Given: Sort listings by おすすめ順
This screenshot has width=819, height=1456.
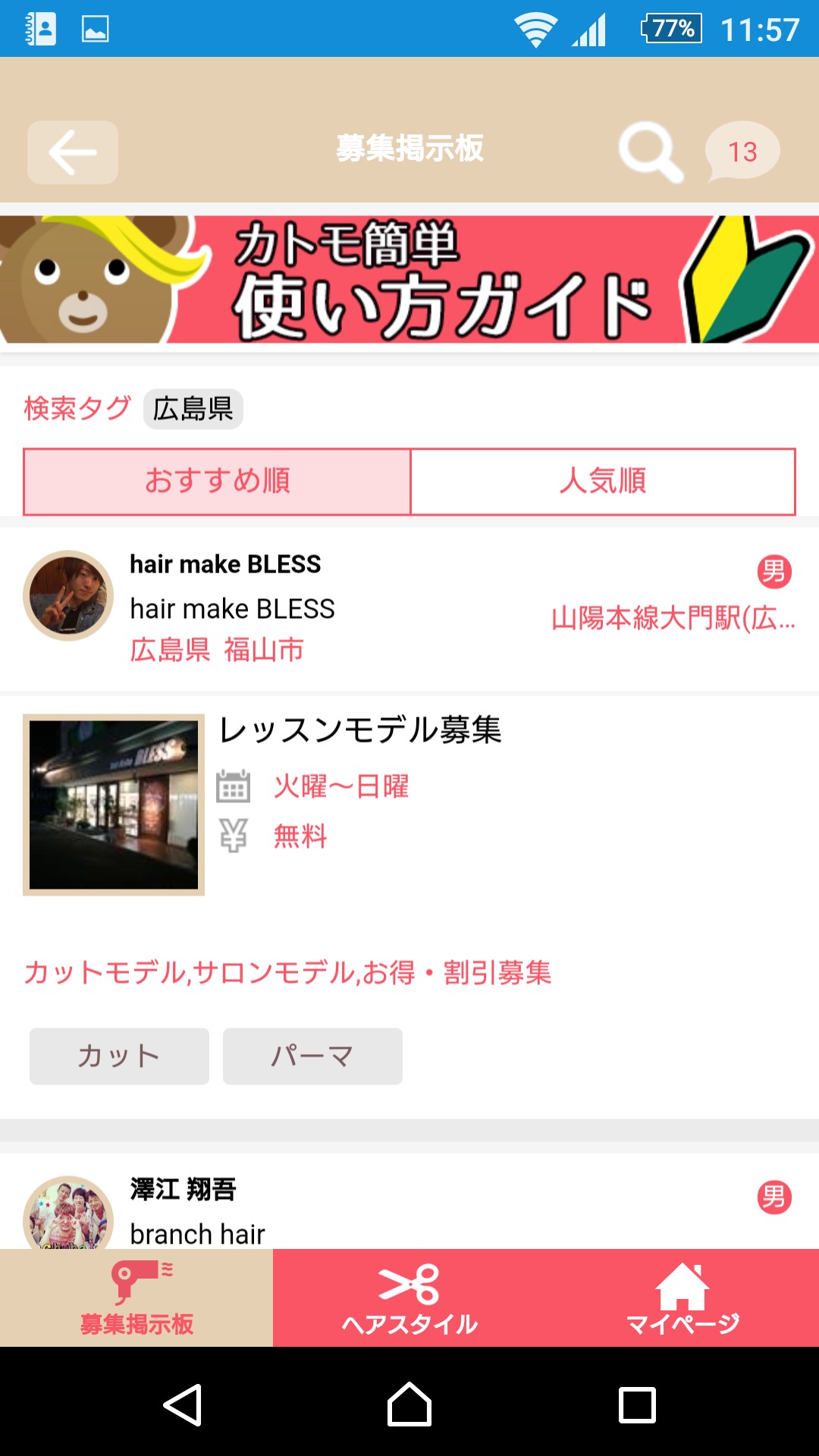Looking at the screenshot, I should point(218,482).
